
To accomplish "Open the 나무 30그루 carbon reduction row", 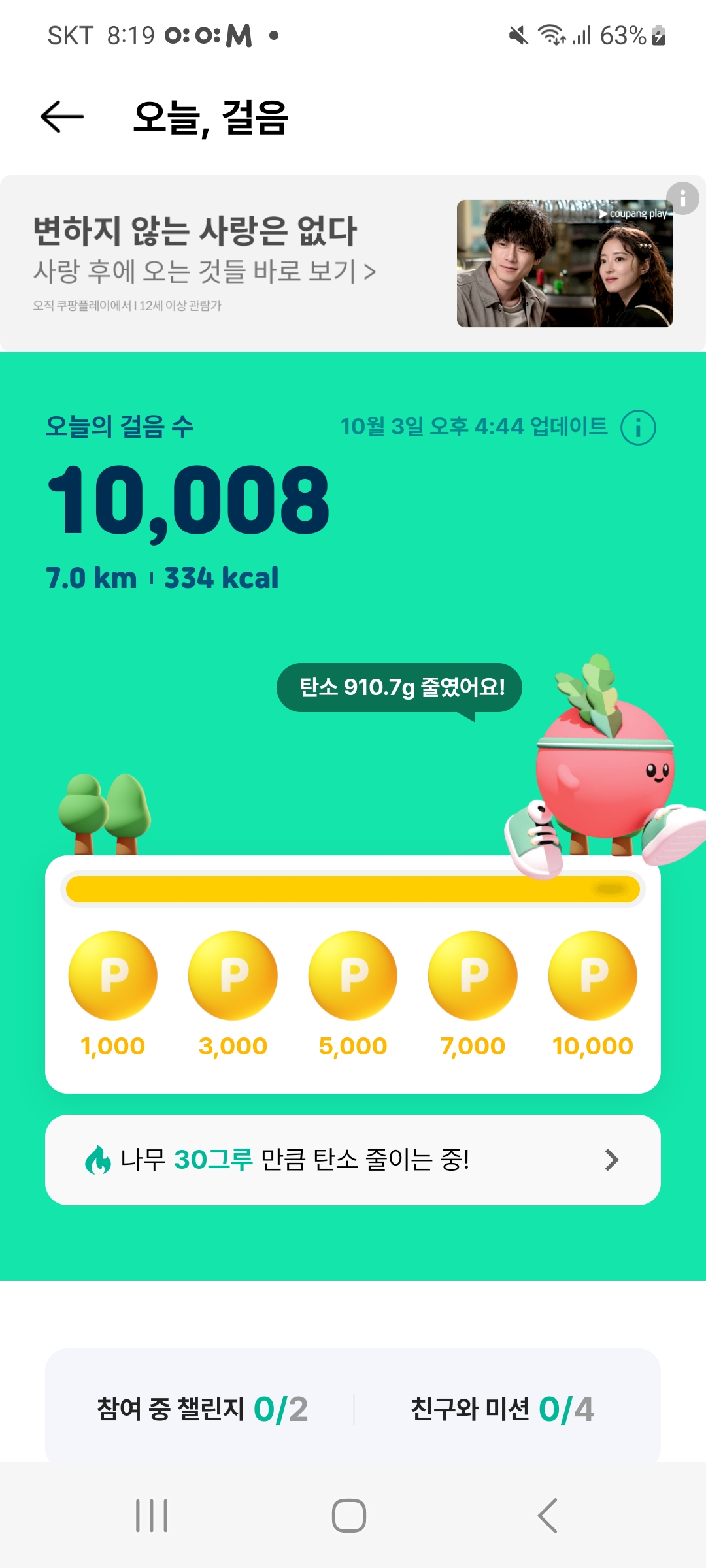I will (x=353, y=1160).
